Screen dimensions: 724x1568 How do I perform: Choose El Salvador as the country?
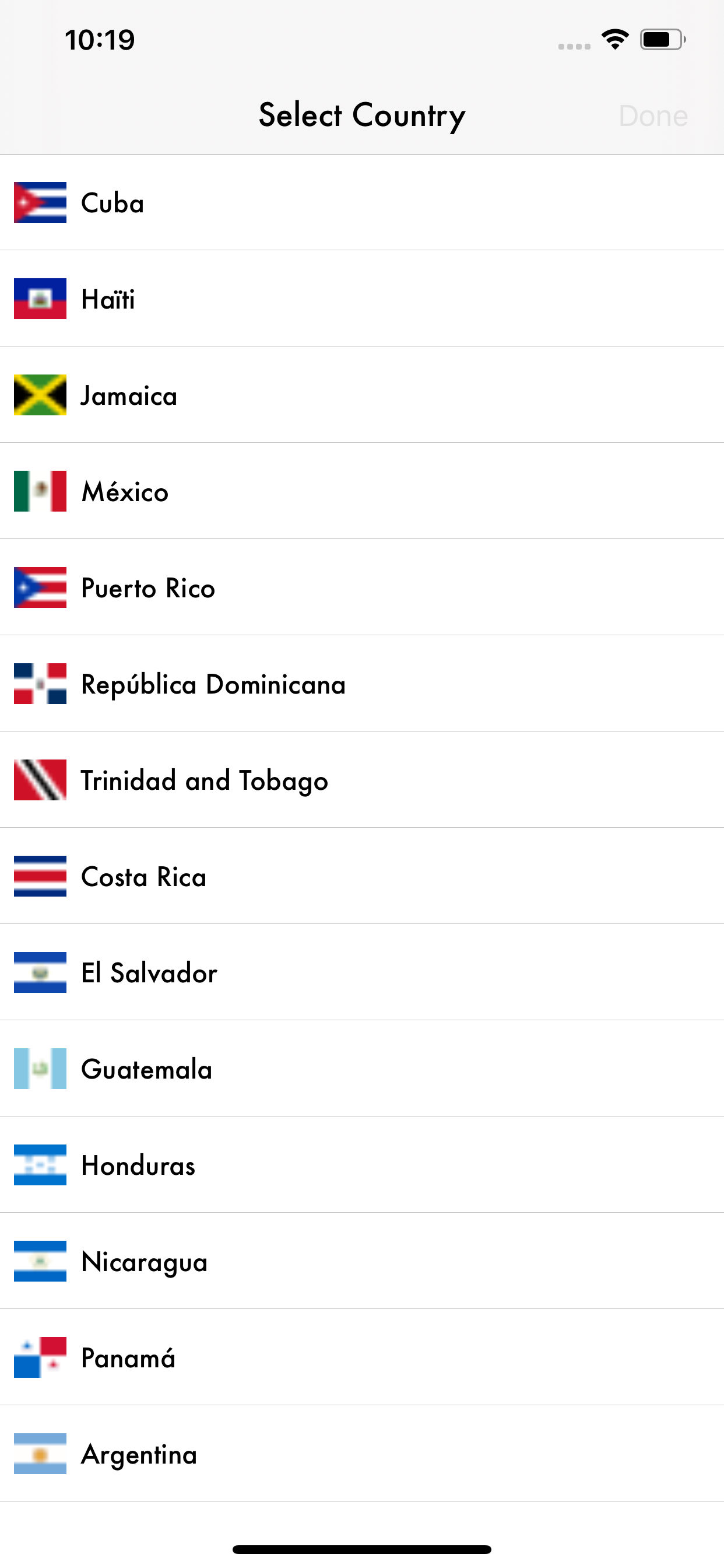tap(149, 972)
